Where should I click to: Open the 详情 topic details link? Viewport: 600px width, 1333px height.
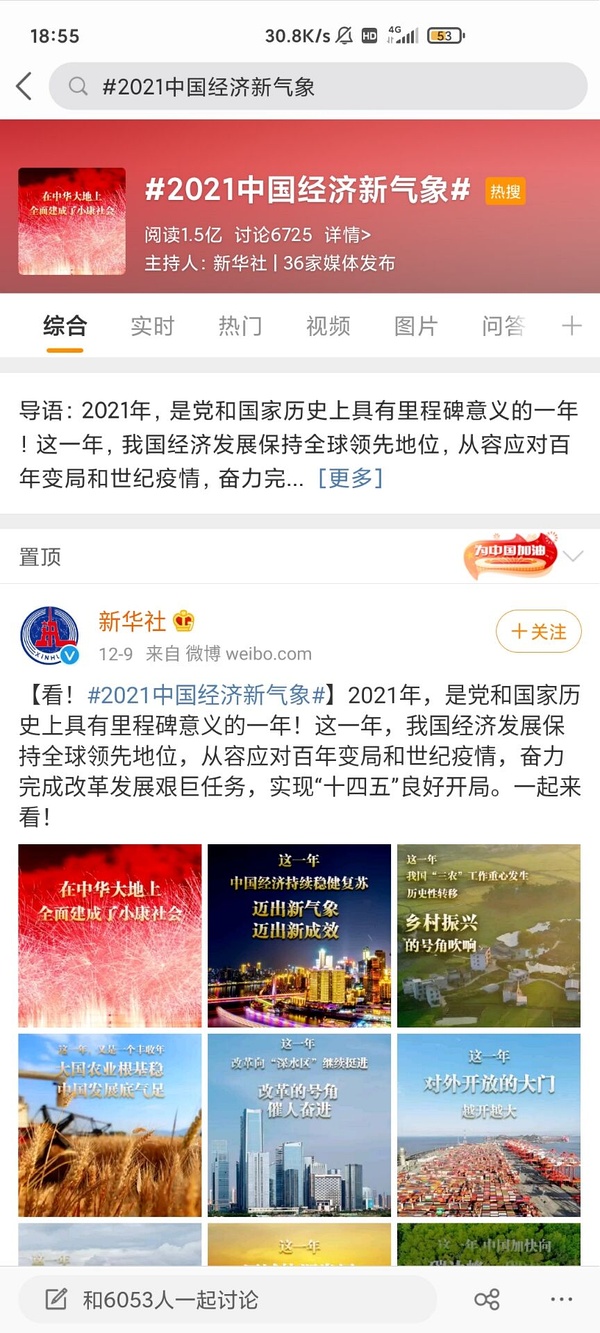(347, 235)
